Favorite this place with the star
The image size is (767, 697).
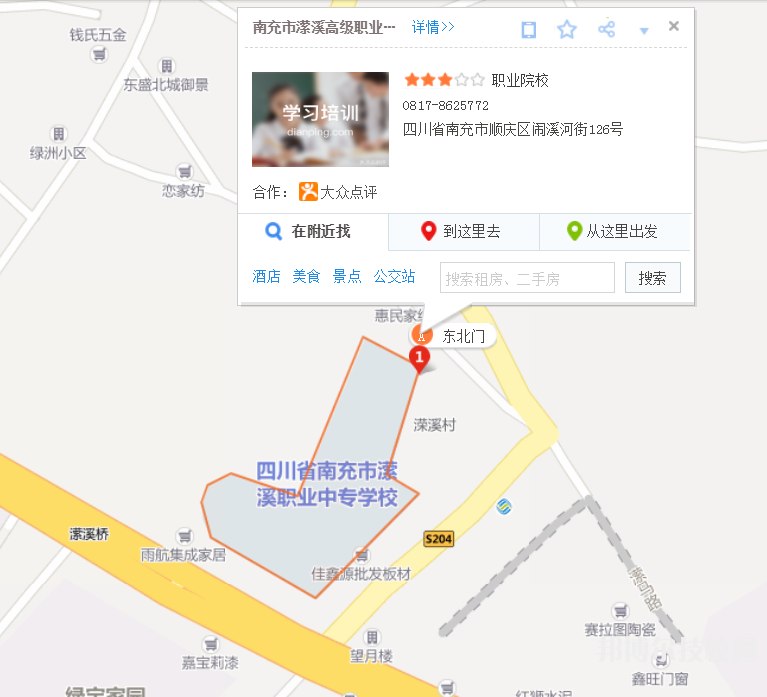567,29
